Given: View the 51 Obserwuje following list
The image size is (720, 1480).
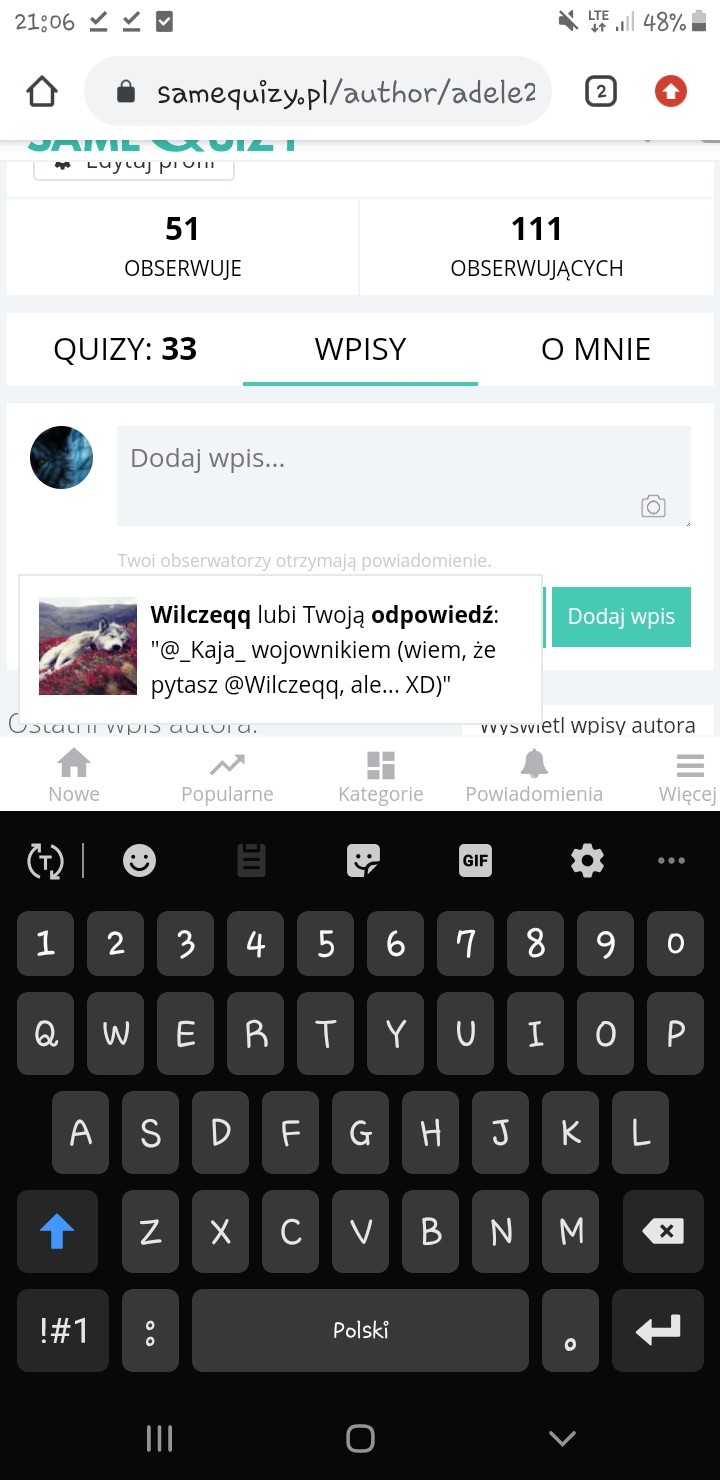Looking at the screenshot, I should 182,247.
